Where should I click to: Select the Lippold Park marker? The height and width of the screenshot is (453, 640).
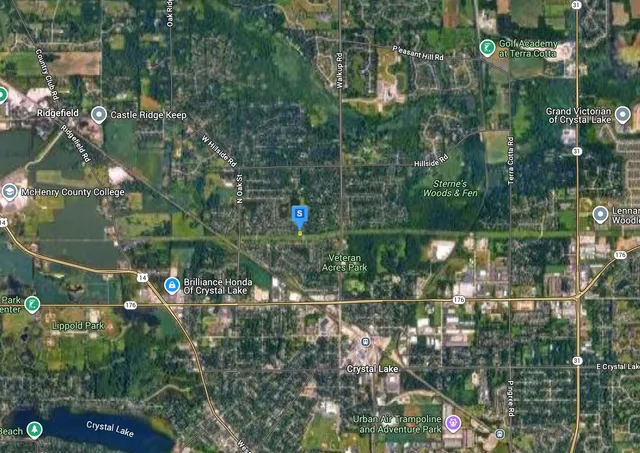tap(33, 304)
